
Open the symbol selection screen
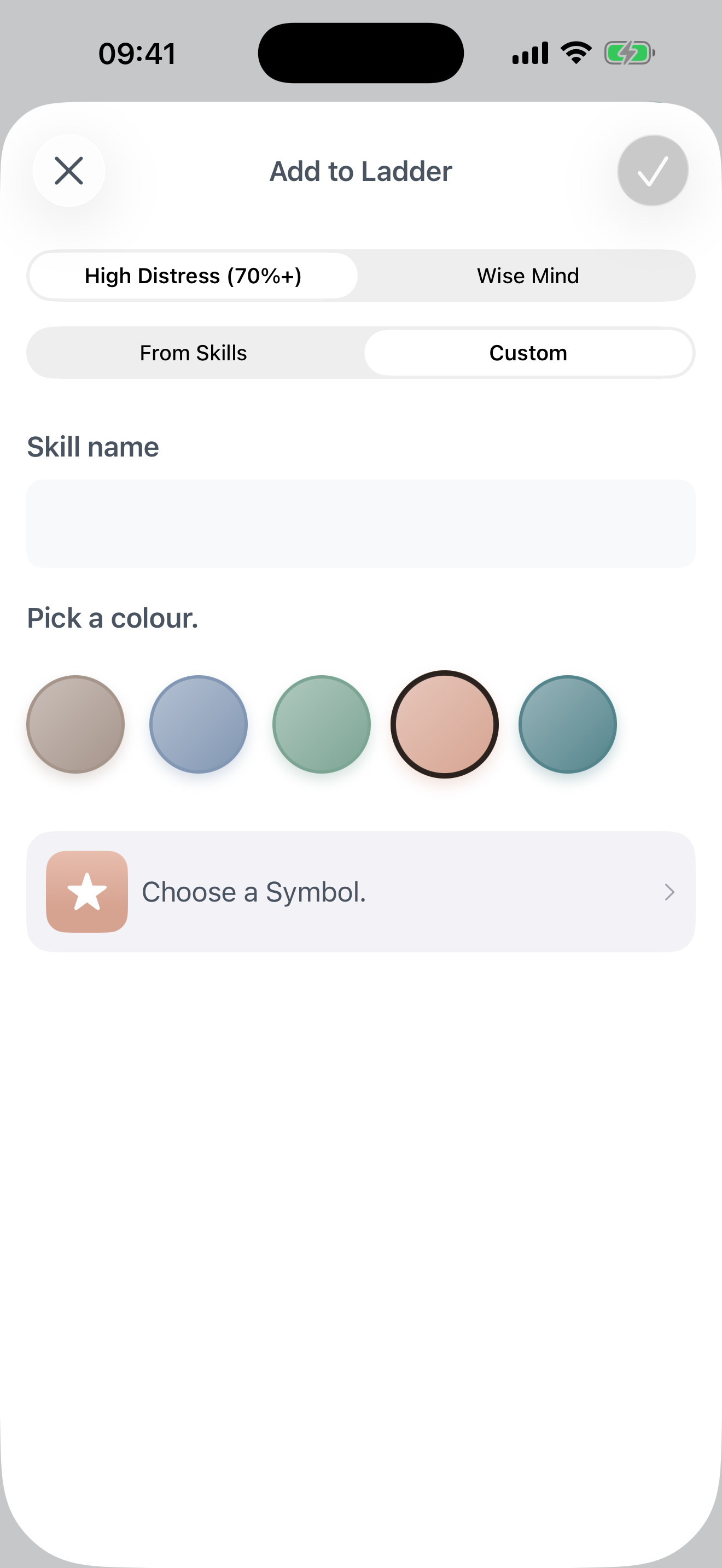360,891
